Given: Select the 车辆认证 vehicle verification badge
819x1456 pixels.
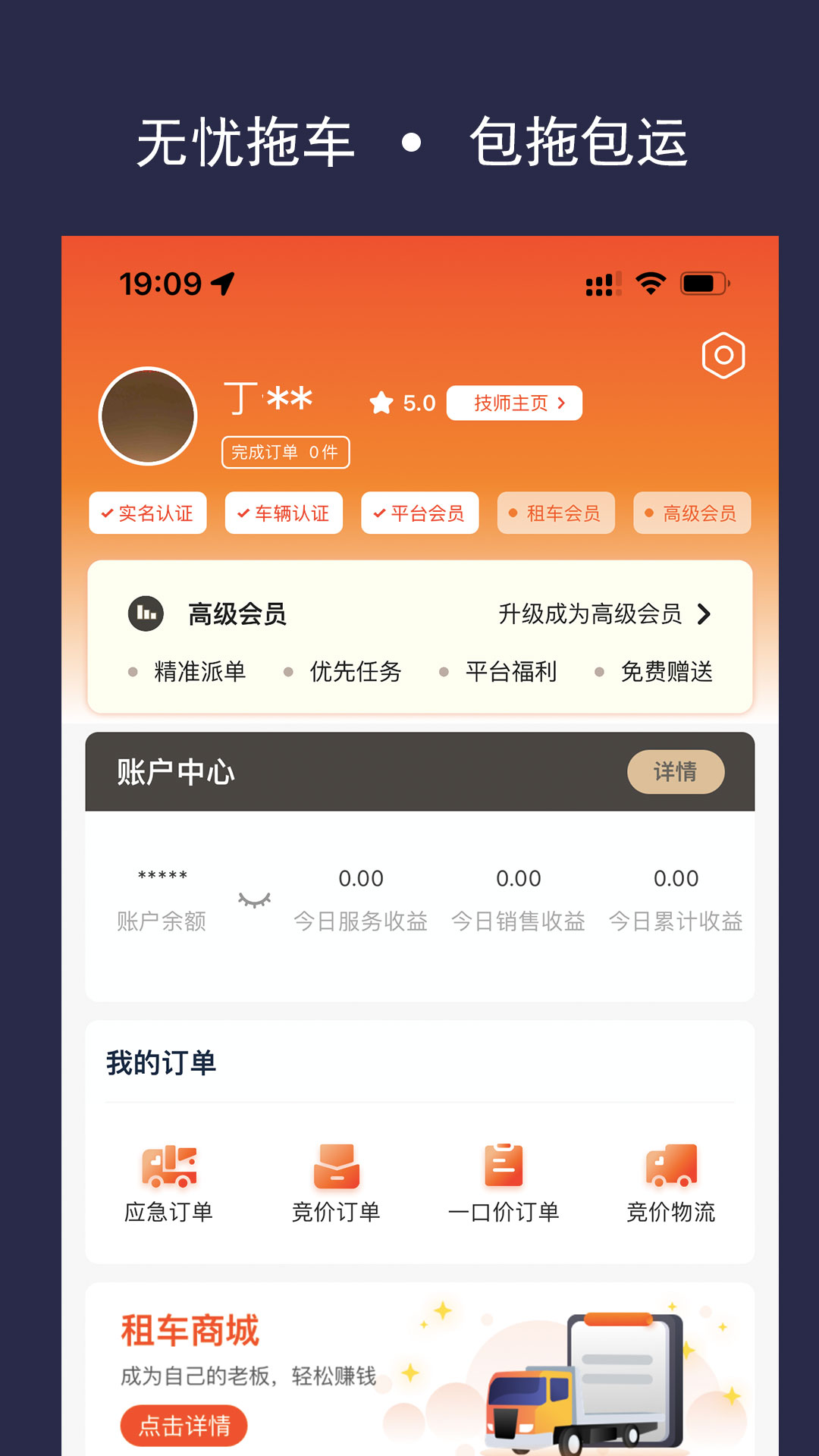Looking at the screenshot, I should [283, 513].
